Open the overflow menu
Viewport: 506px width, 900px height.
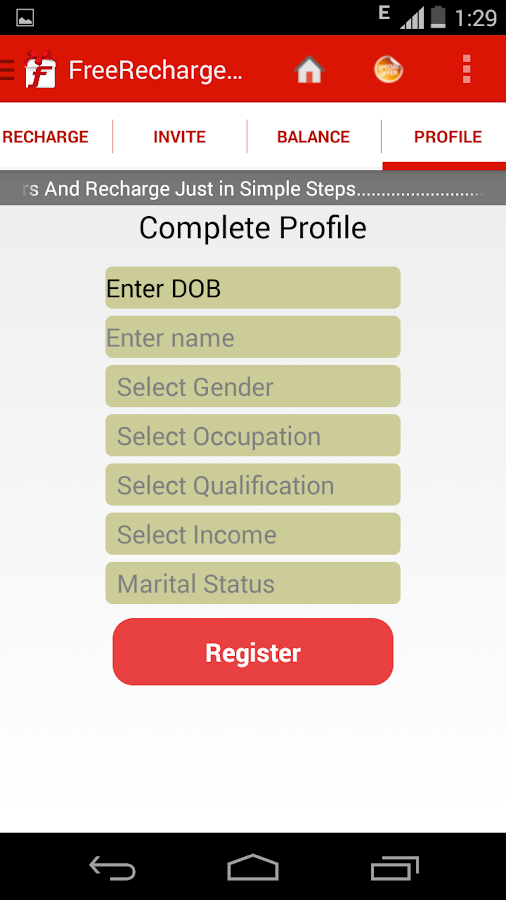[466, 69]
